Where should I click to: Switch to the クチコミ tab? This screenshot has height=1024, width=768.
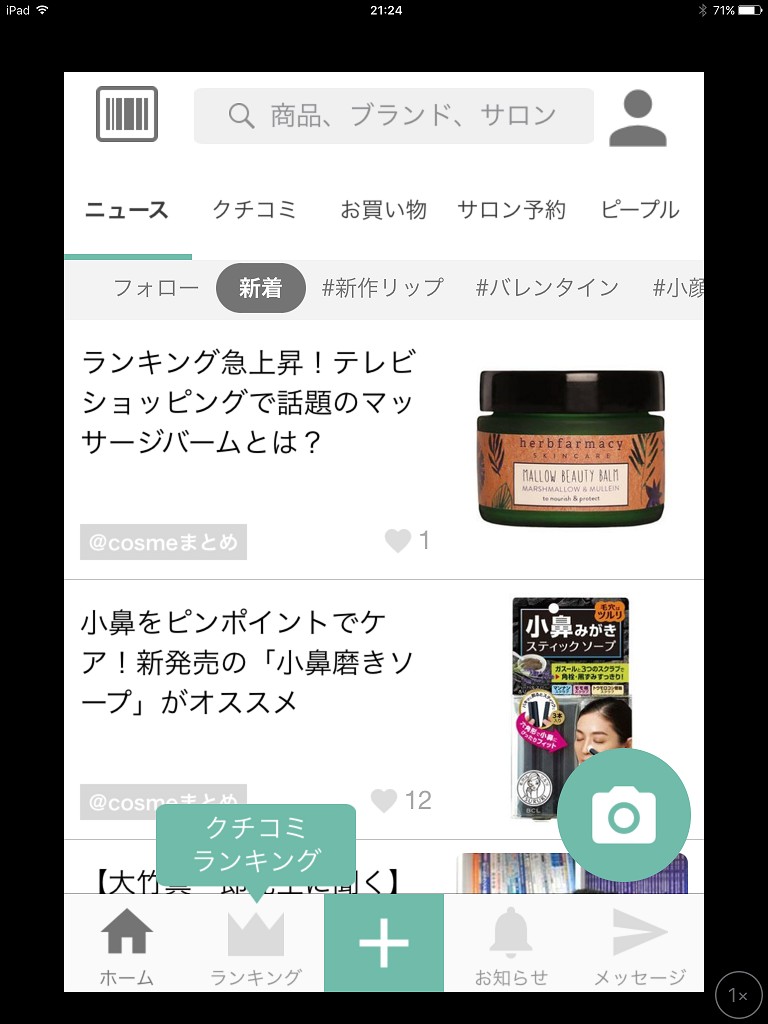tap(254, 210)
